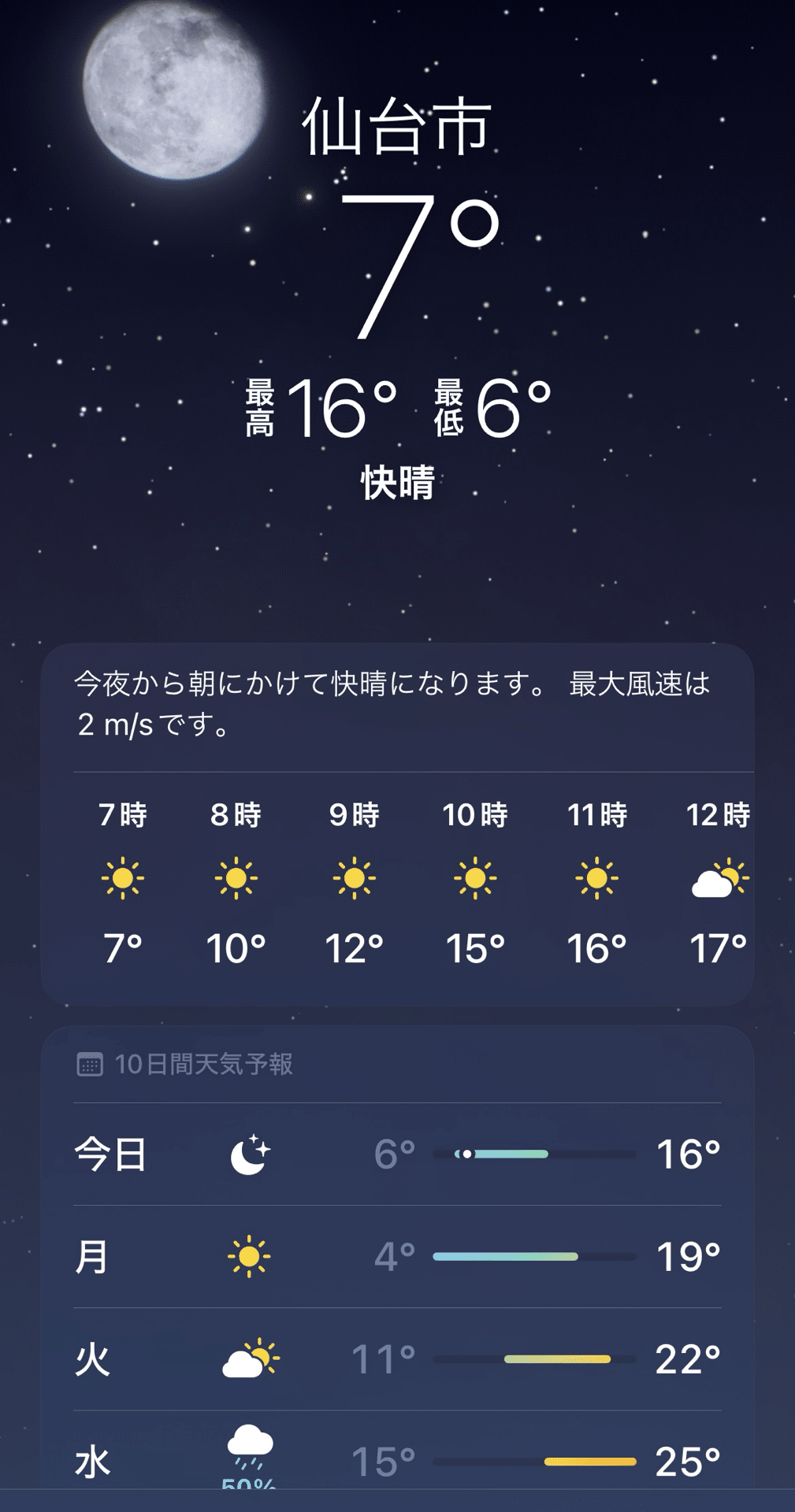795x1512 pixels.
Task: Open today's forecast row labeled 今日
Action: [394, 1156]
